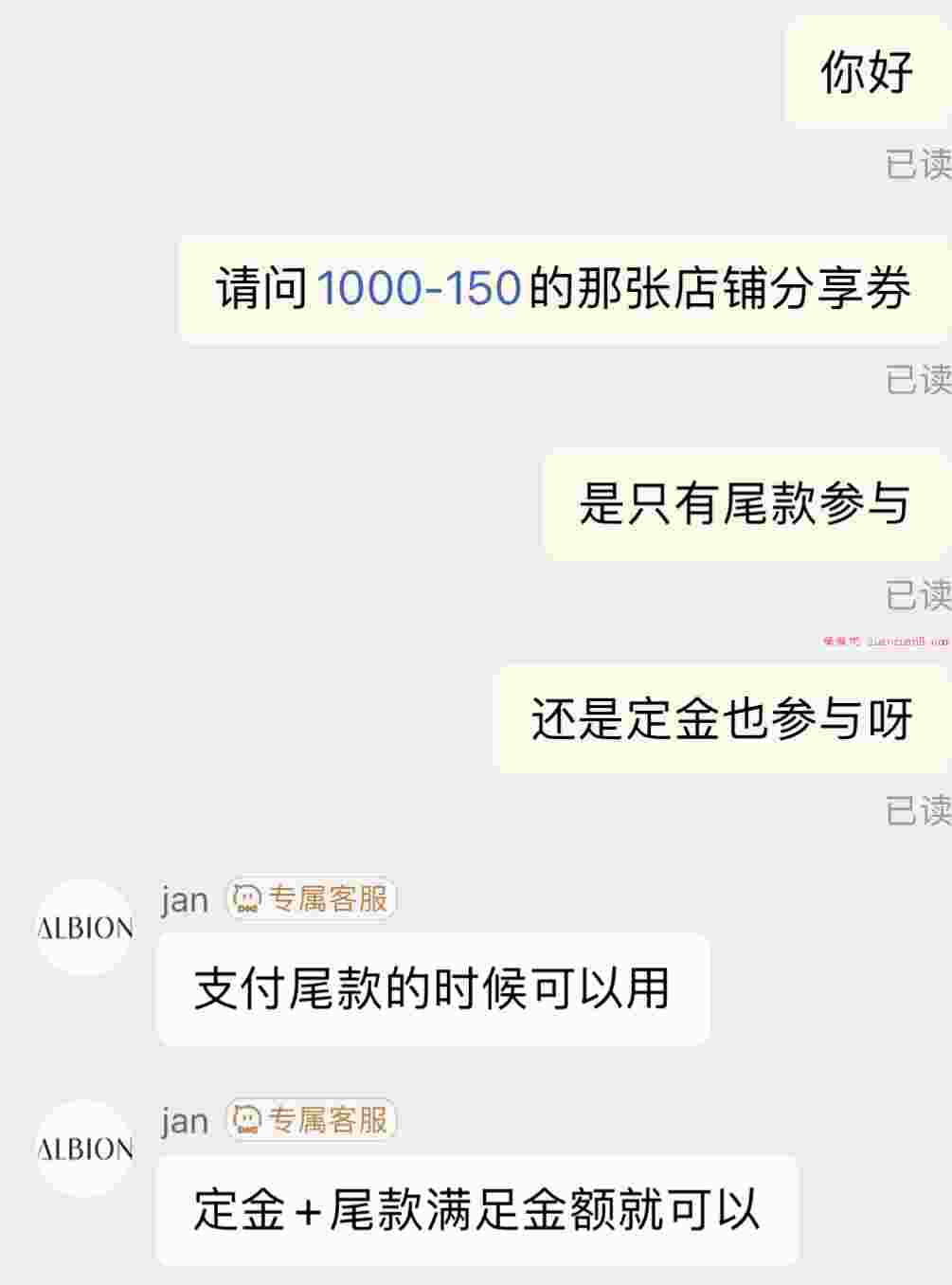Screen dimensions: 952x1285
Task: Open ALBION avatar beside 支付尾款的时候可以用 message
Action: (84, 928)
